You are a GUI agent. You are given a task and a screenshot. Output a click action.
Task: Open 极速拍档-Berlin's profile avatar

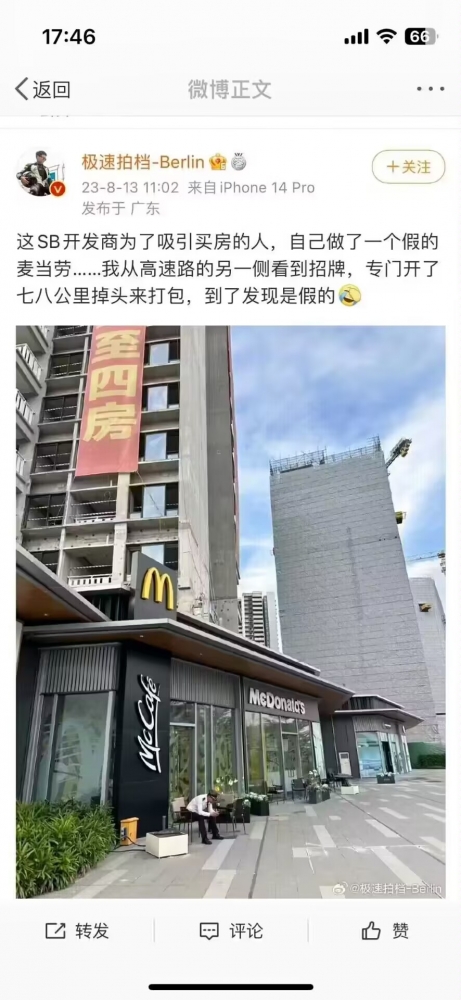(x=40, y=173)
